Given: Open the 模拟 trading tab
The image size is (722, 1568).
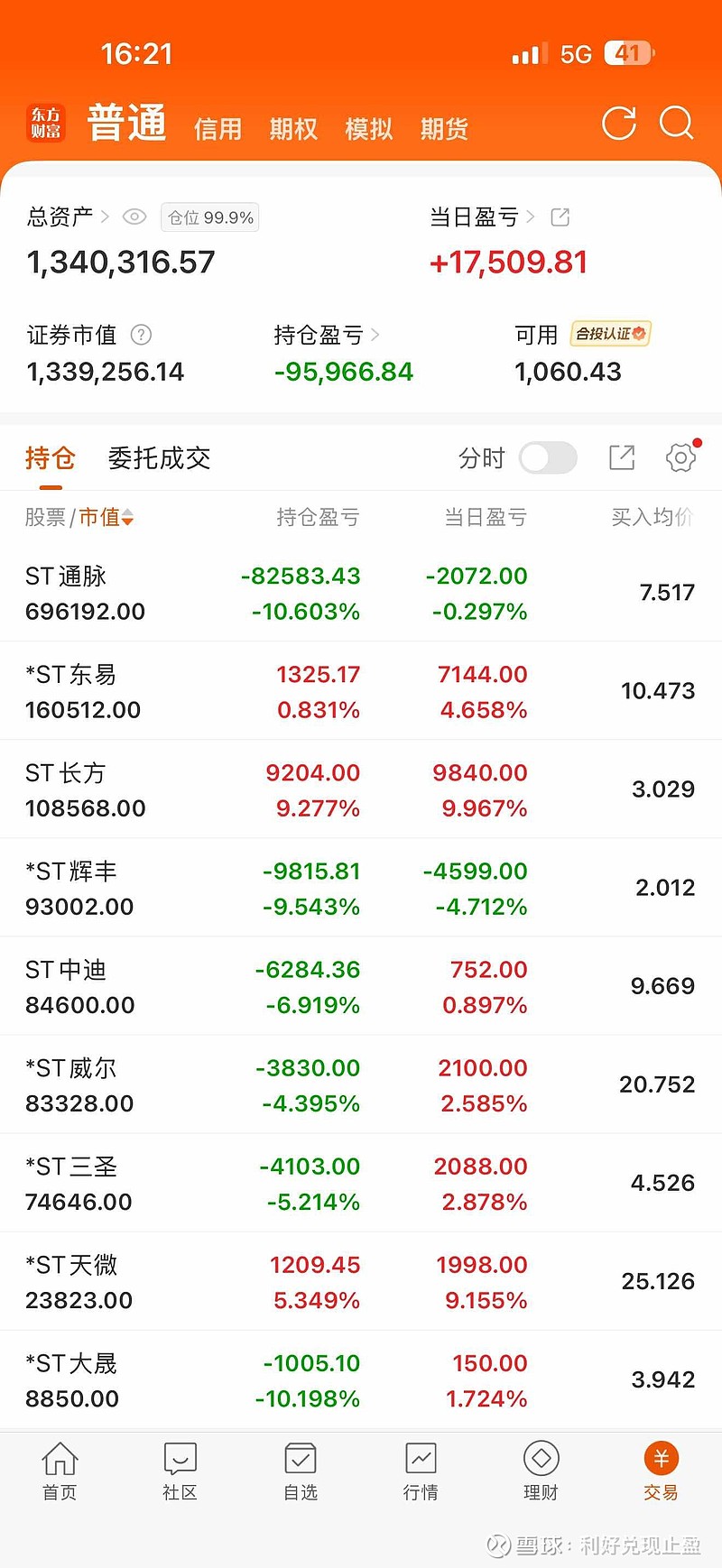Looking at the screenshot, I should [368, 129].
